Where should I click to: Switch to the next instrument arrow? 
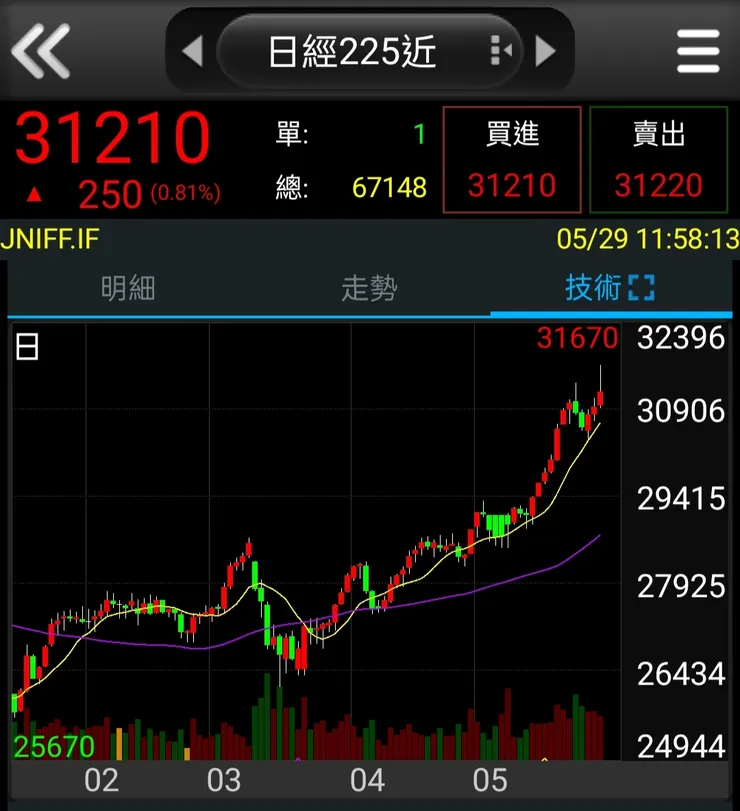coord(545,50)
